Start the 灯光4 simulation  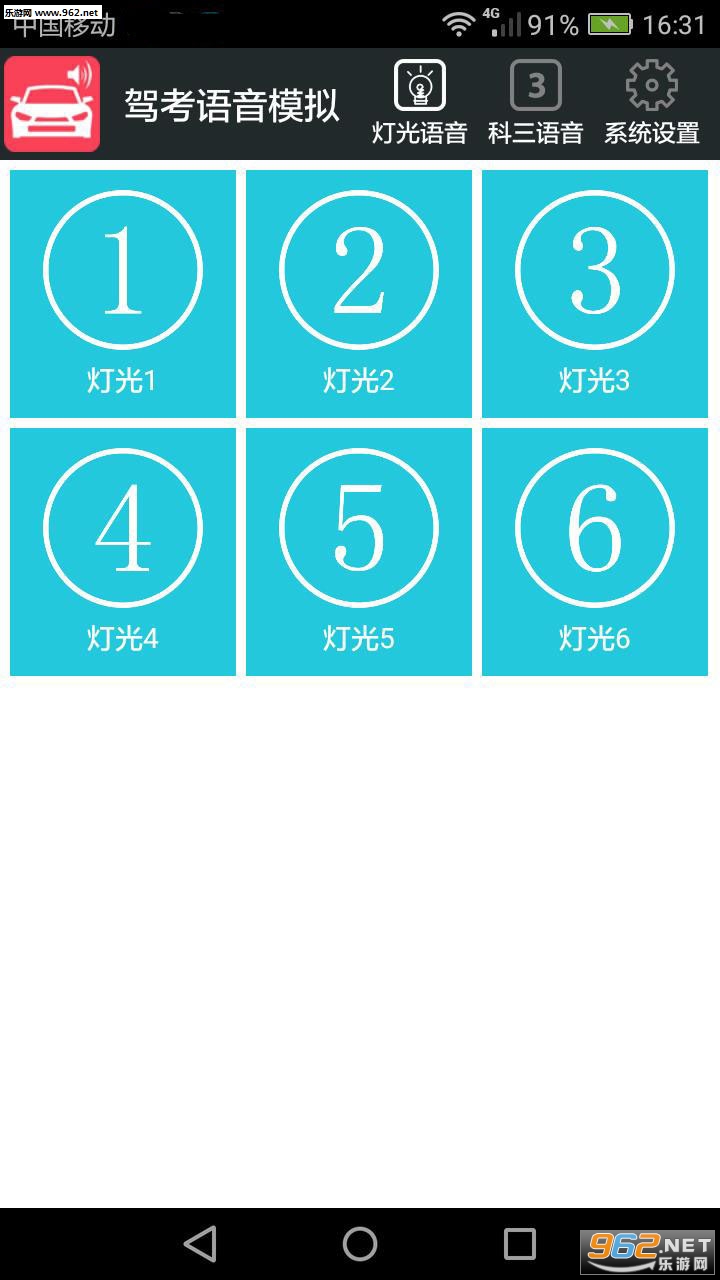tap(123, 552)
